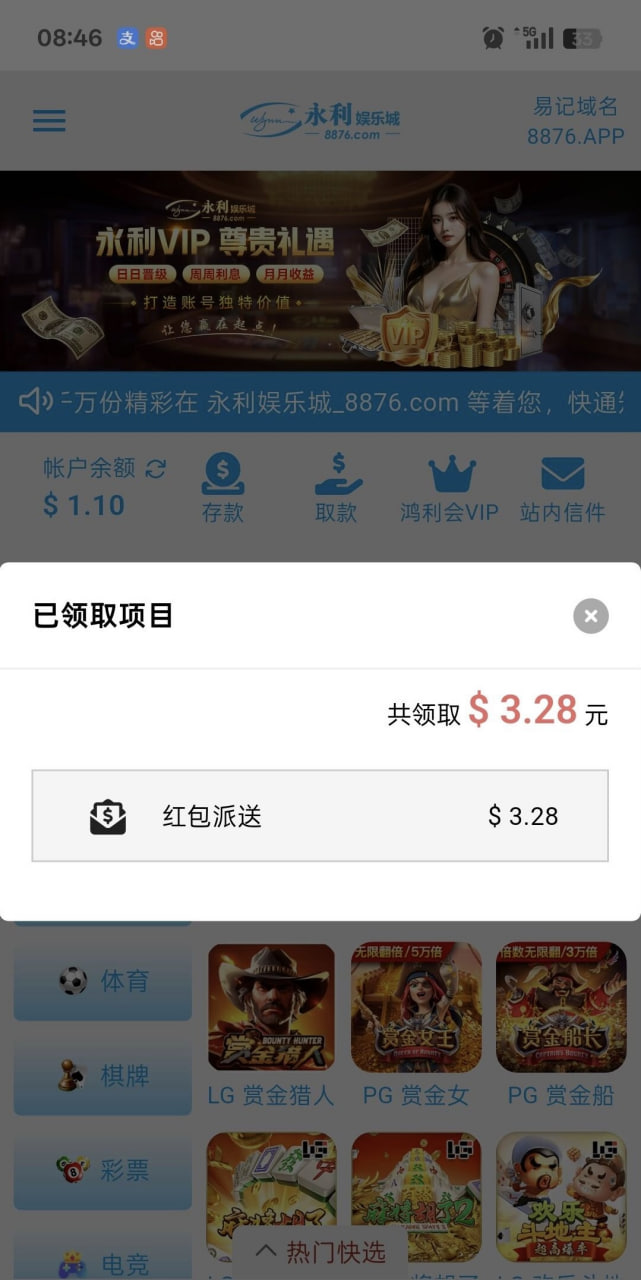The width and height of the screenshot is (641, 1280).
Task: Expand the 热门快选 panel
Action: pos(320,1252)
